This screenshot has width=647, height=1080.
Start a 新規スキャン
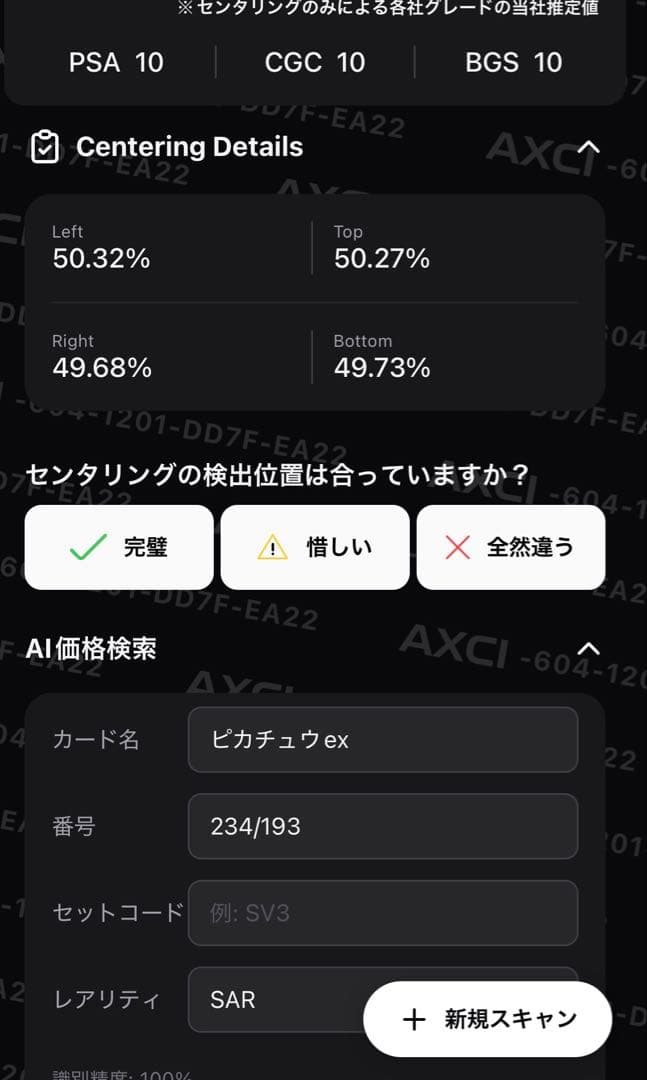coord(488,1019)
